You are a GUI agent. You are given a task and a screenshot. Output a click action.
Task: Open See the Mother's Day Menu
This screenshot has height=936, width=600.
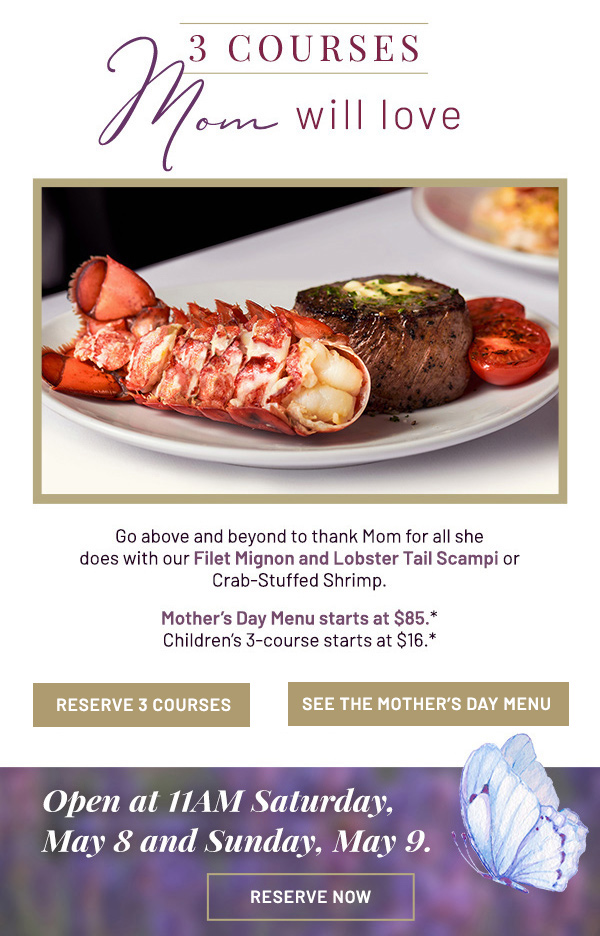point(427,704)
